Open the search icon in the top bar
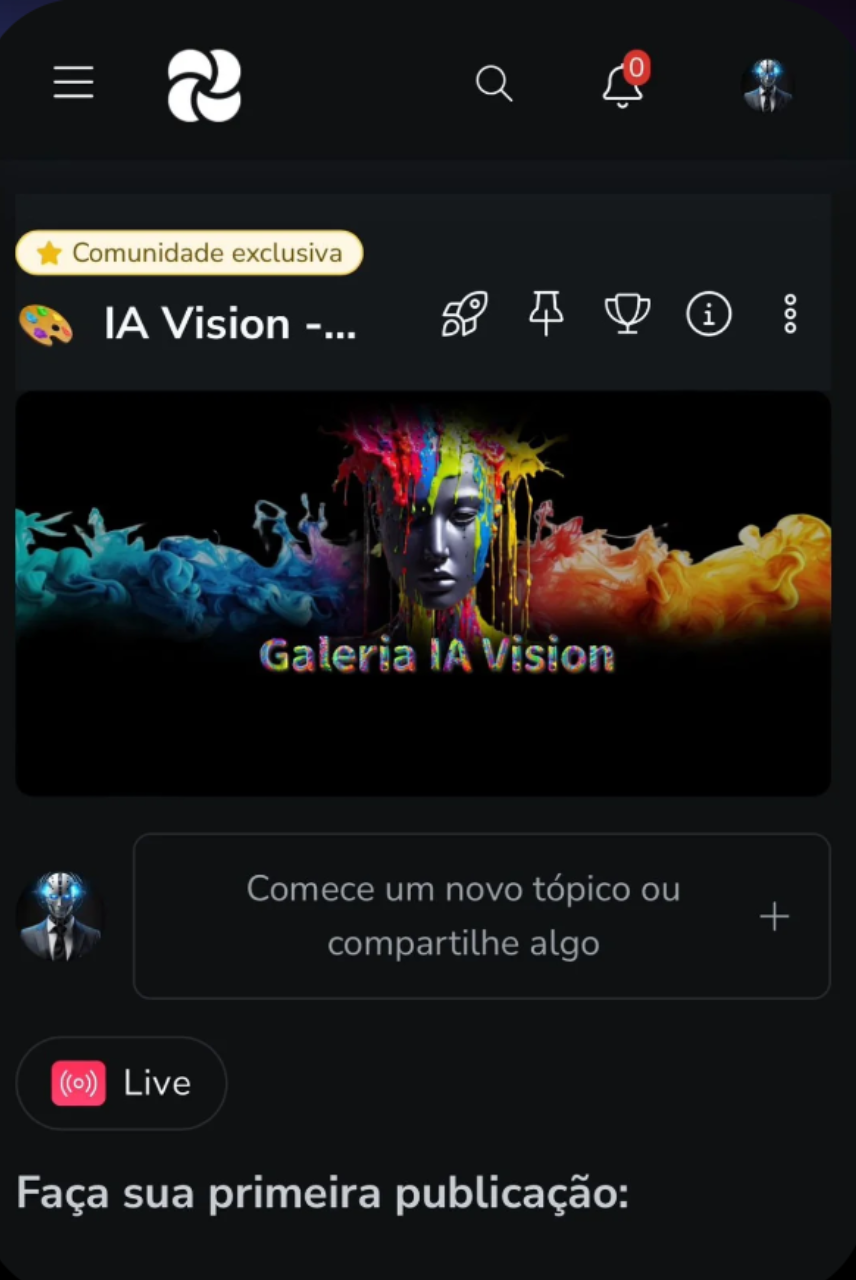 (493, 83)
